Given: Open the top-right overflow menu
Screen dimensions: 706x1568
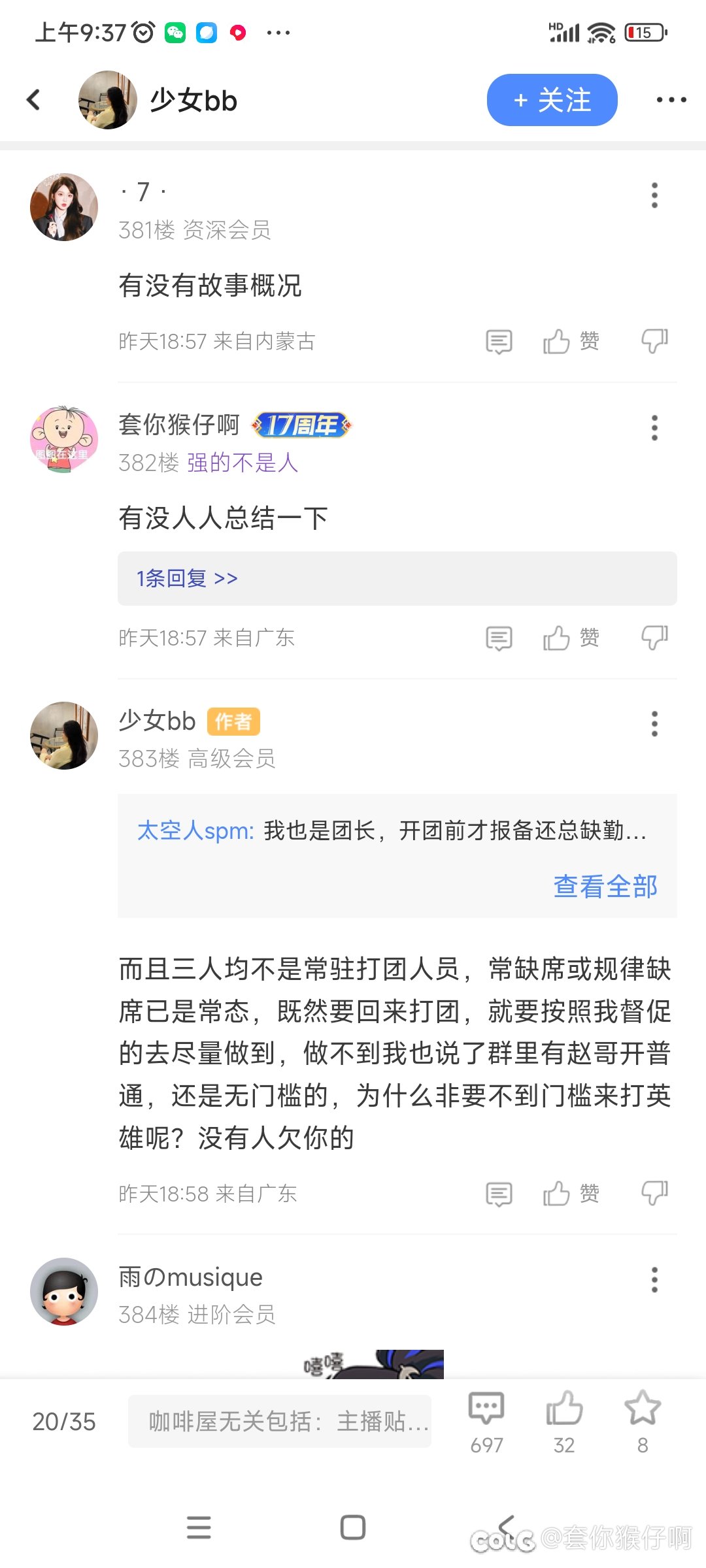Looking at the screenshot, I should pos(671,100).
